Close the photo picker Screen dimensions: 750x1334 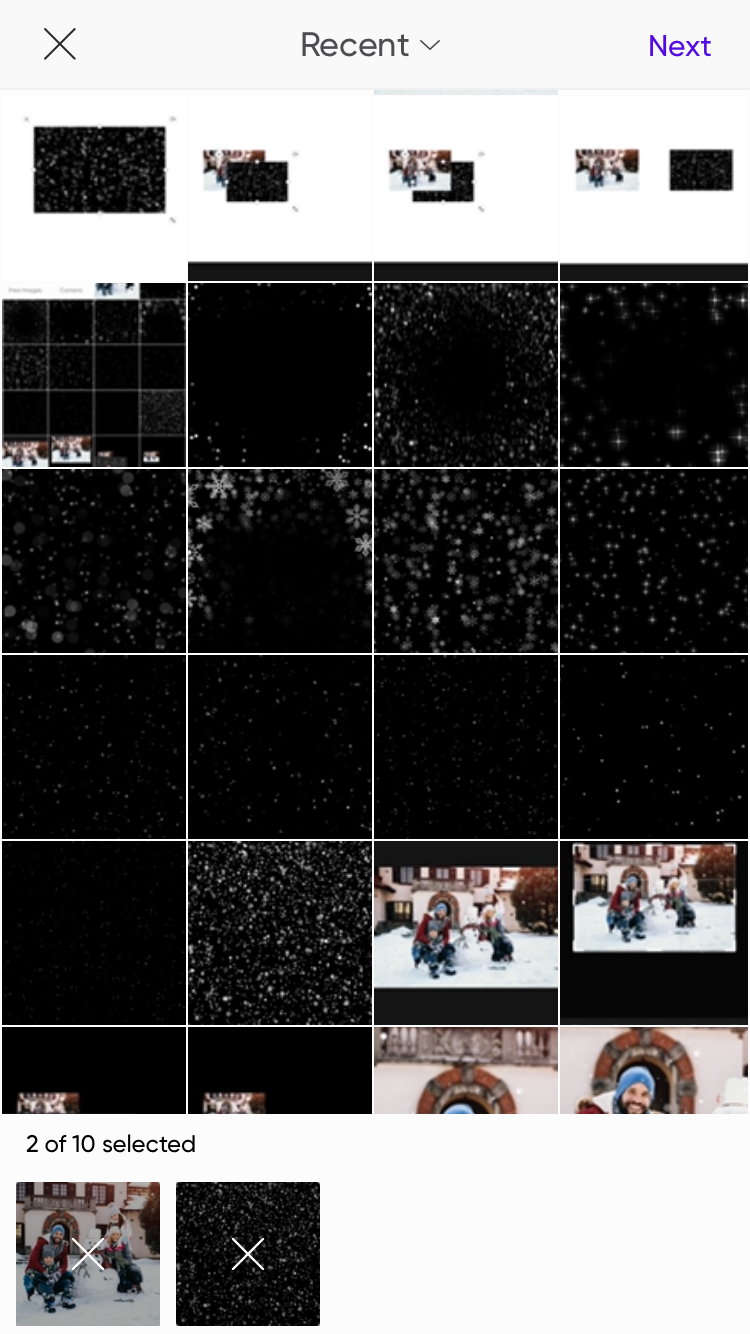click(60, 45)
